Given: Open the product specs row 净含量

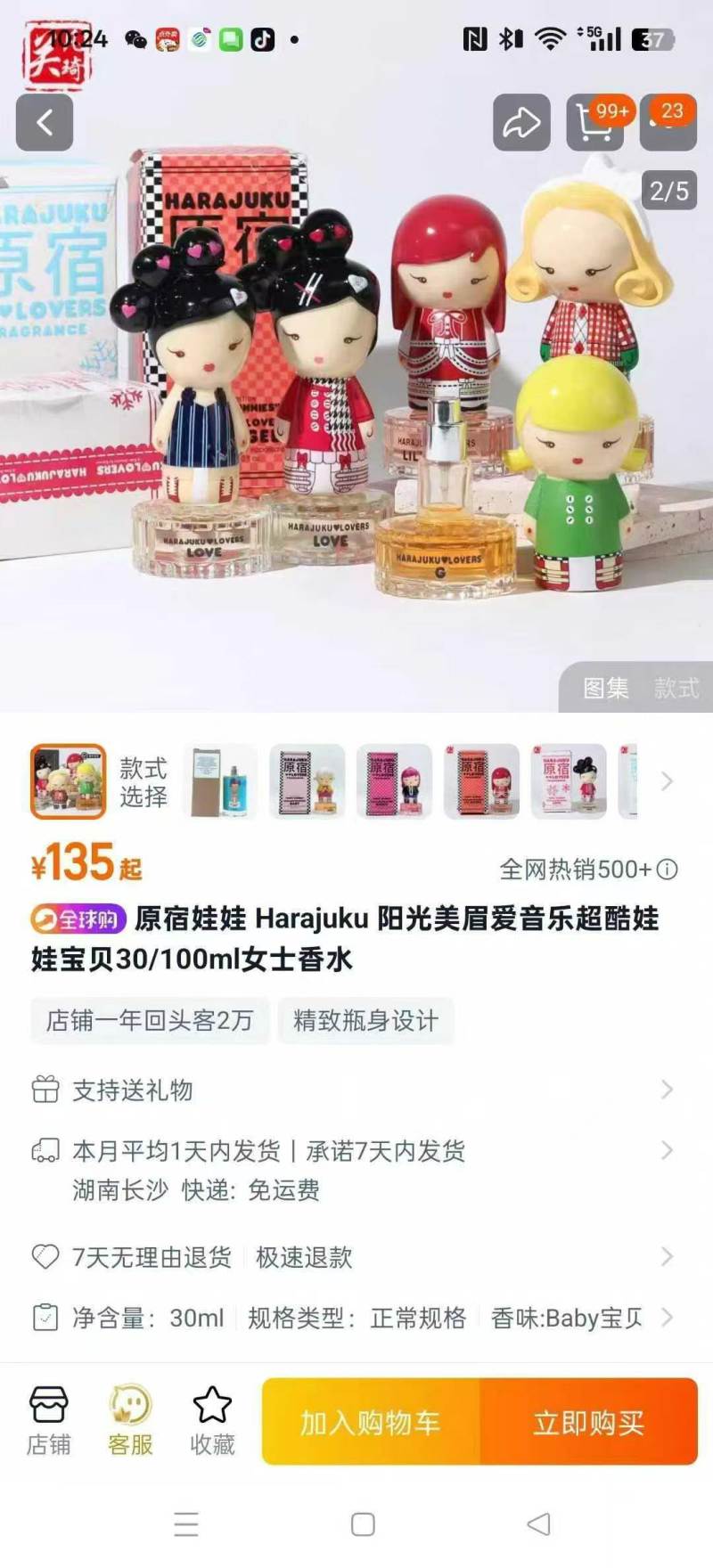Looking at the screenshot, I should (x=356, y=1318).
